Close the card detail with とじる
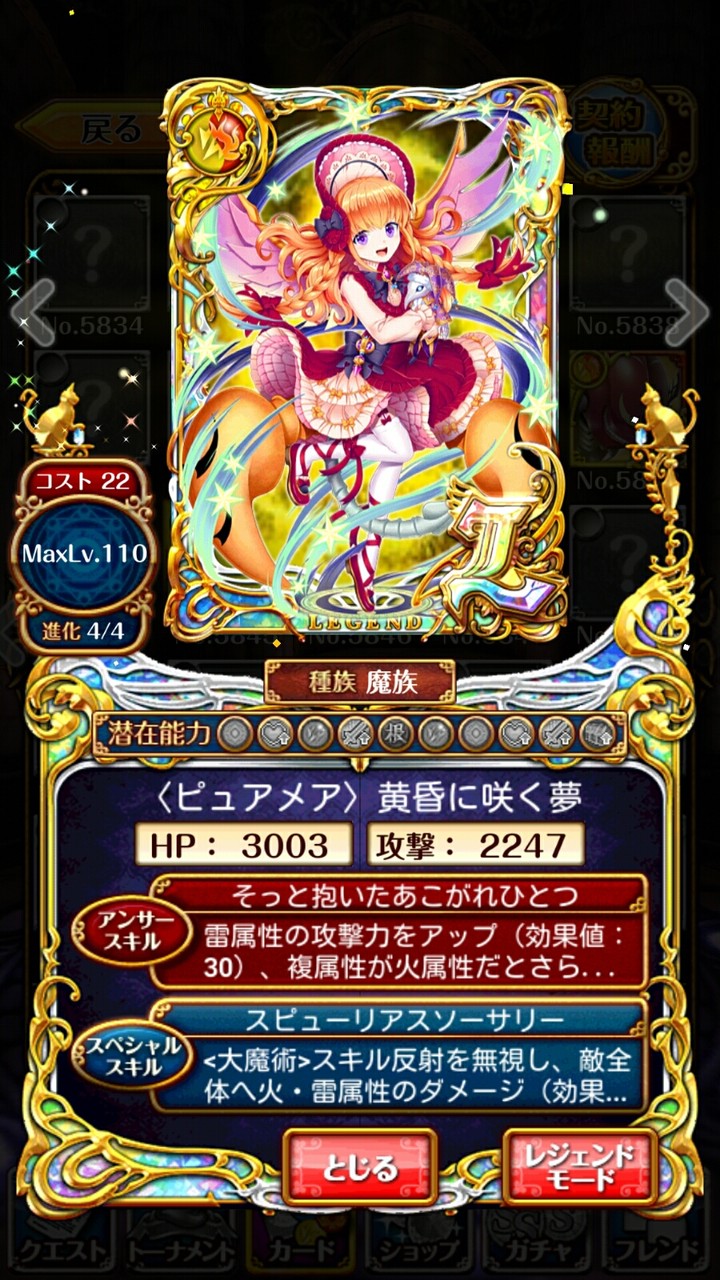Image resolution: width=720 pixels, height=1280 pixels. [x=360, y=1167]
